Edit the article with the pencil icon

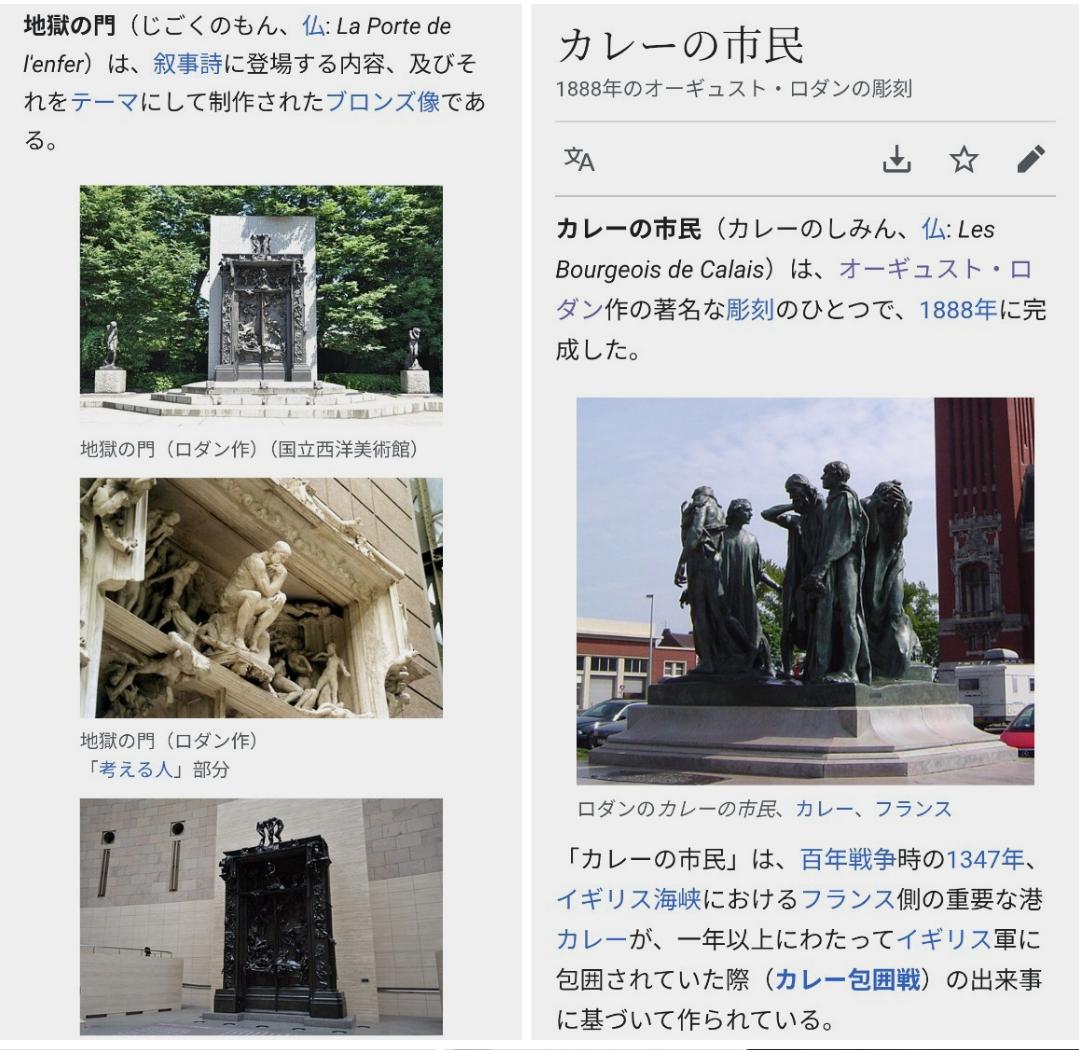(x=1032, y=159)
